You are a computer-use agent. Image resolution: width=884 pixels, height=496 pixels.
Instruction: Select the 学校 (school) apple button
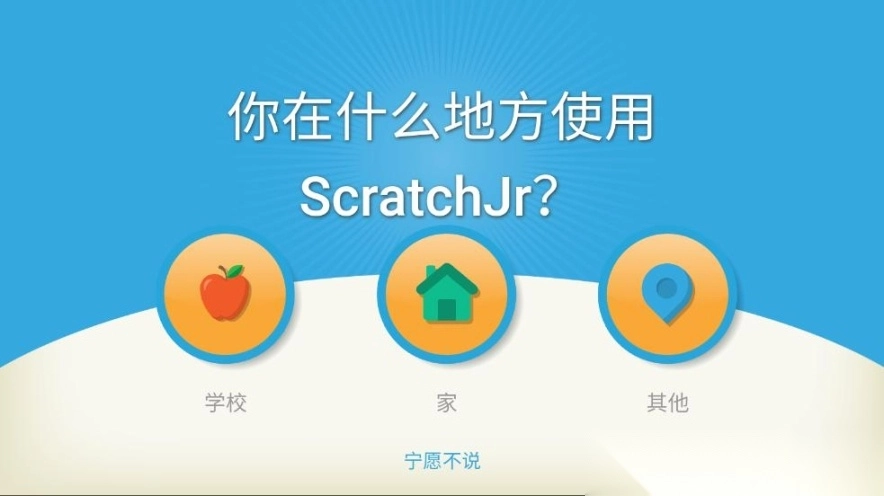[x=225, y=293]
